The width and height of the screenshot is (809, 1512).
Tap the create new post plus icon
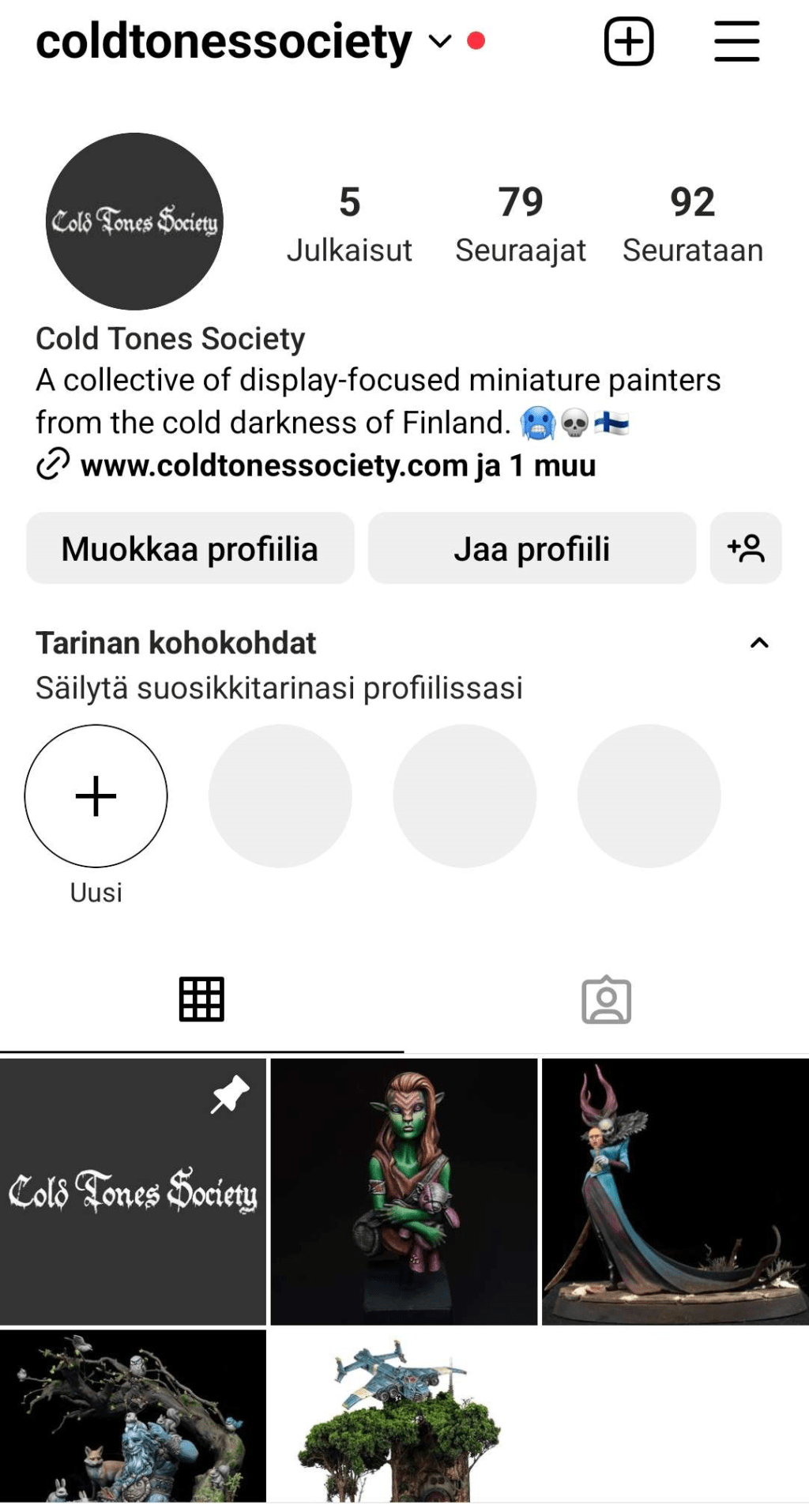pyautogui.click(x=628, y=41)
